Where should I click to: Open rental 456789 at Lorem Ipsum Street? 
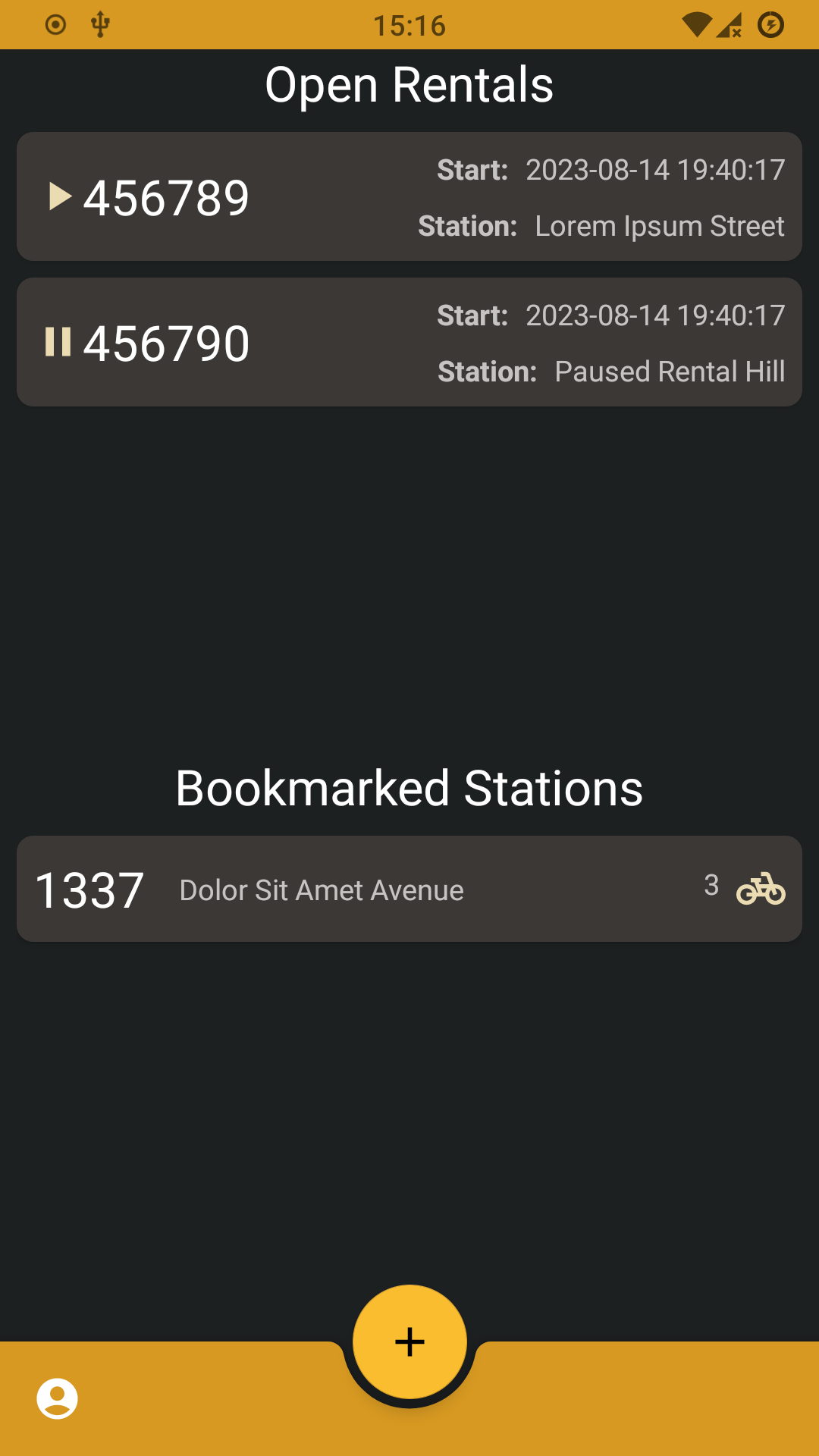click(409, 197)
